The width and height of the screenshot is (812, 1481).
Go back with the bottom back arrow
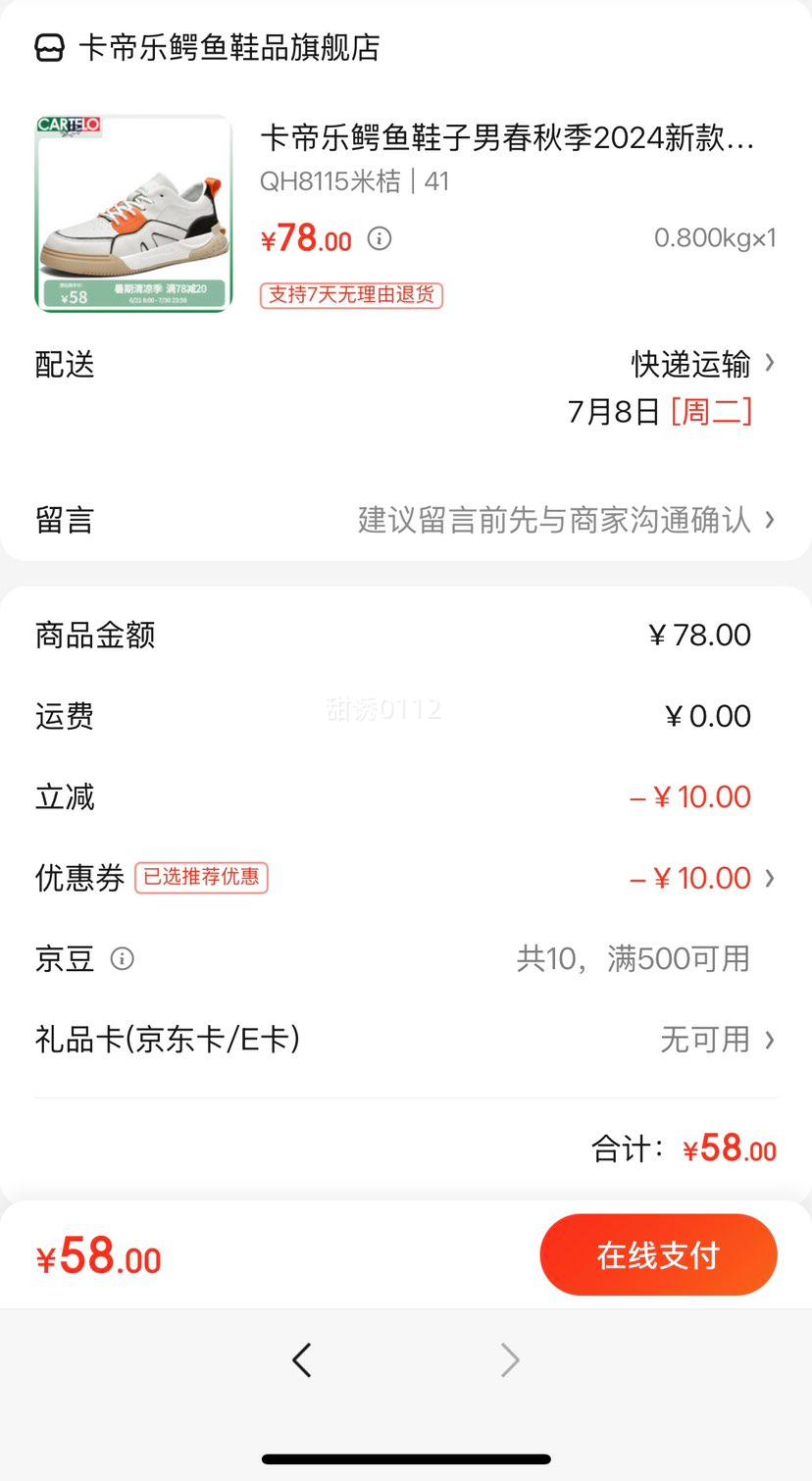point(302,1360)
